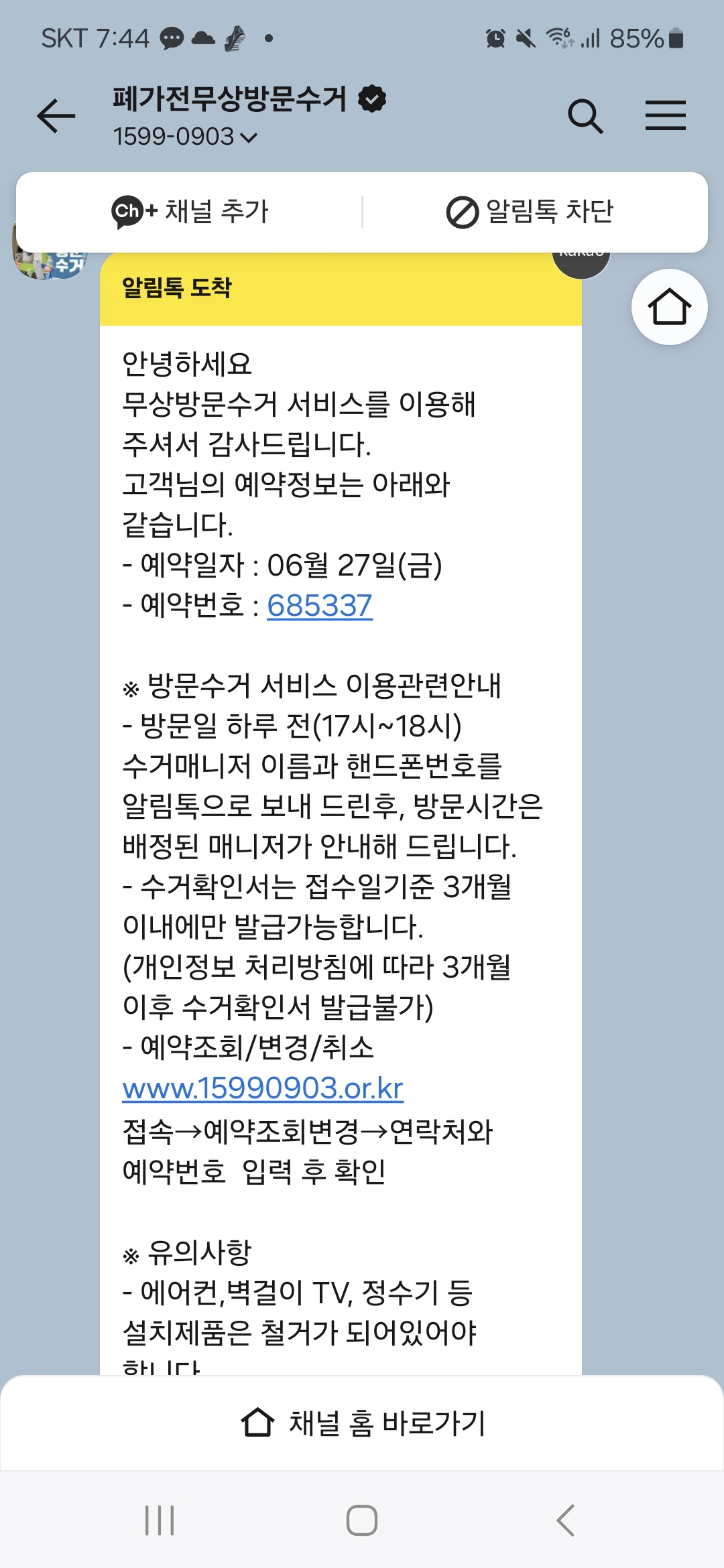Search within this chat
Image resolution: width=724 pixels, height=1568 pixels.
click(x=585, y=117)
